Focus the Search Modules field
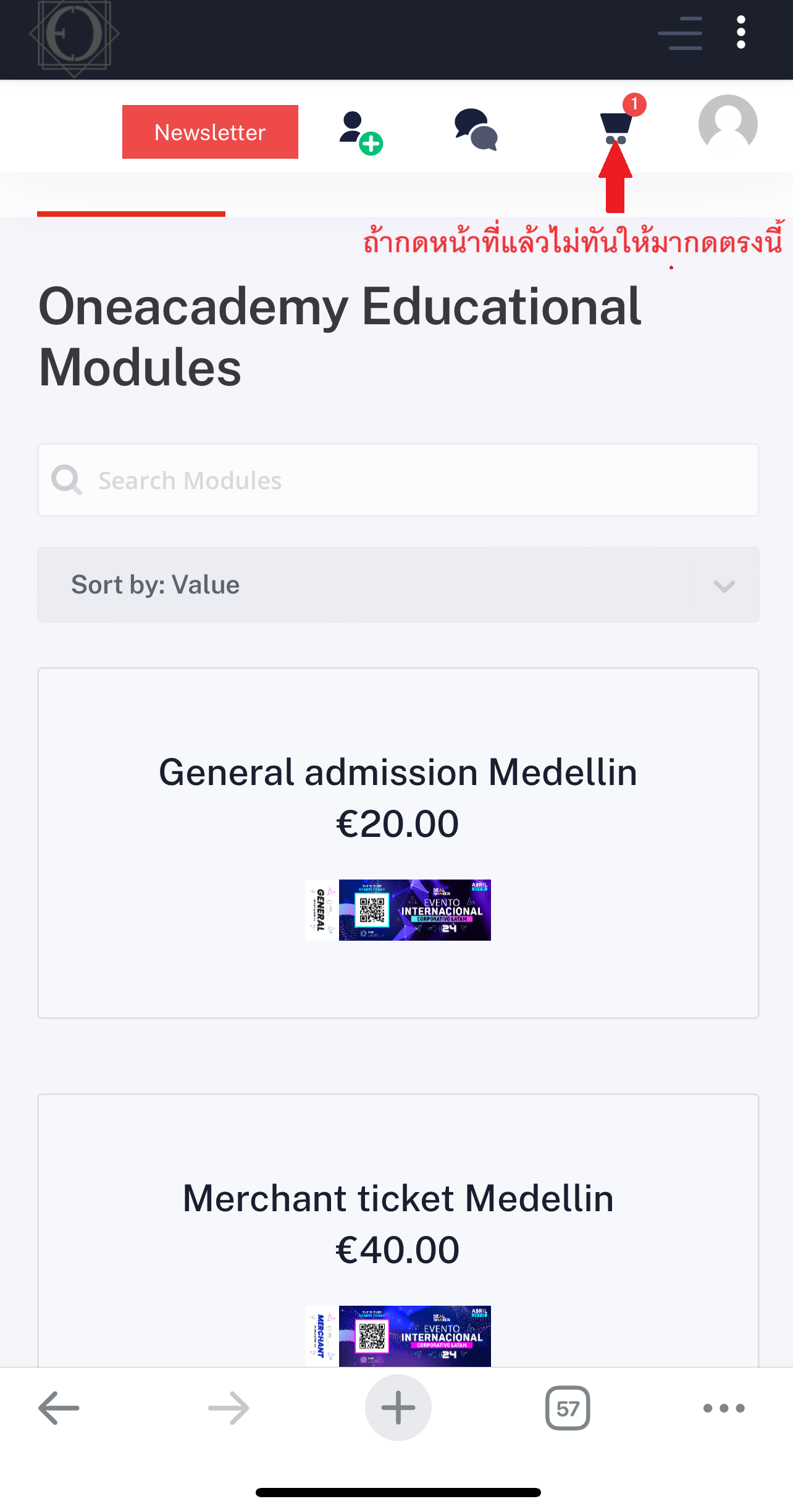This screenshot has width=793, height=1512. click(398, 480)
